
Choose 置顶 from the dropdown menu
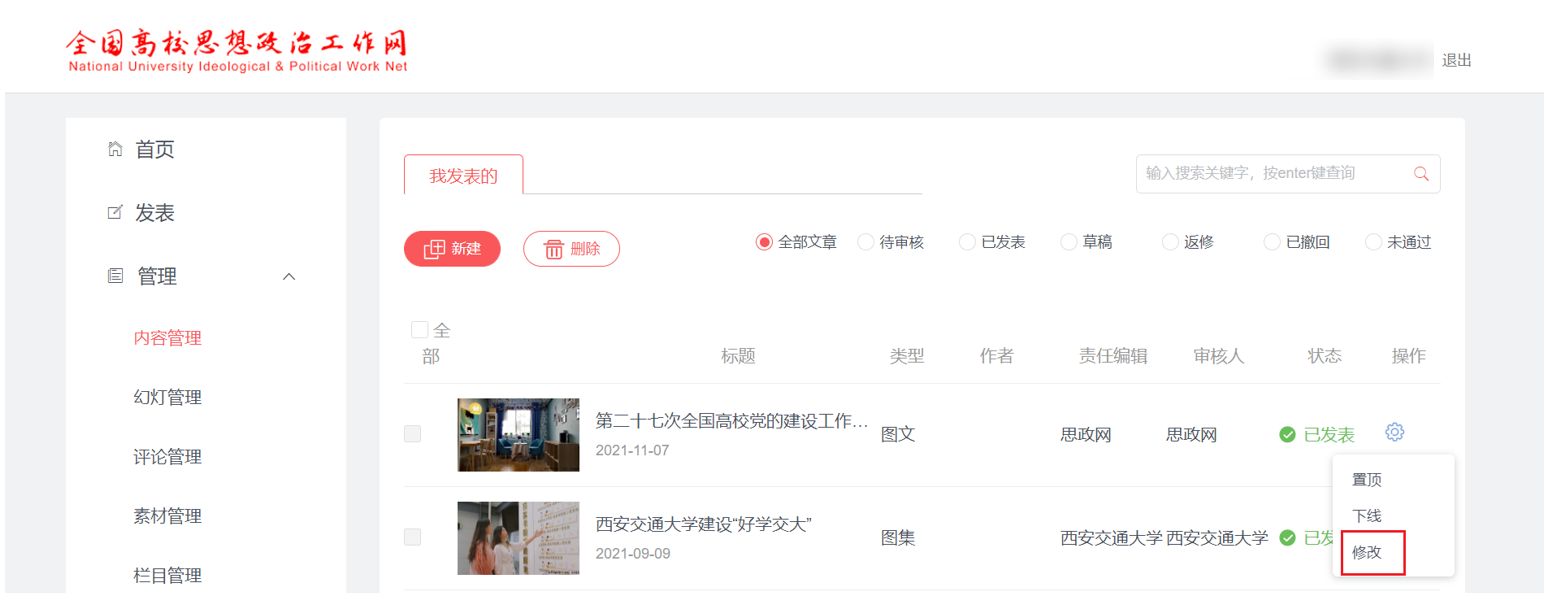(x=1367, y=480)
